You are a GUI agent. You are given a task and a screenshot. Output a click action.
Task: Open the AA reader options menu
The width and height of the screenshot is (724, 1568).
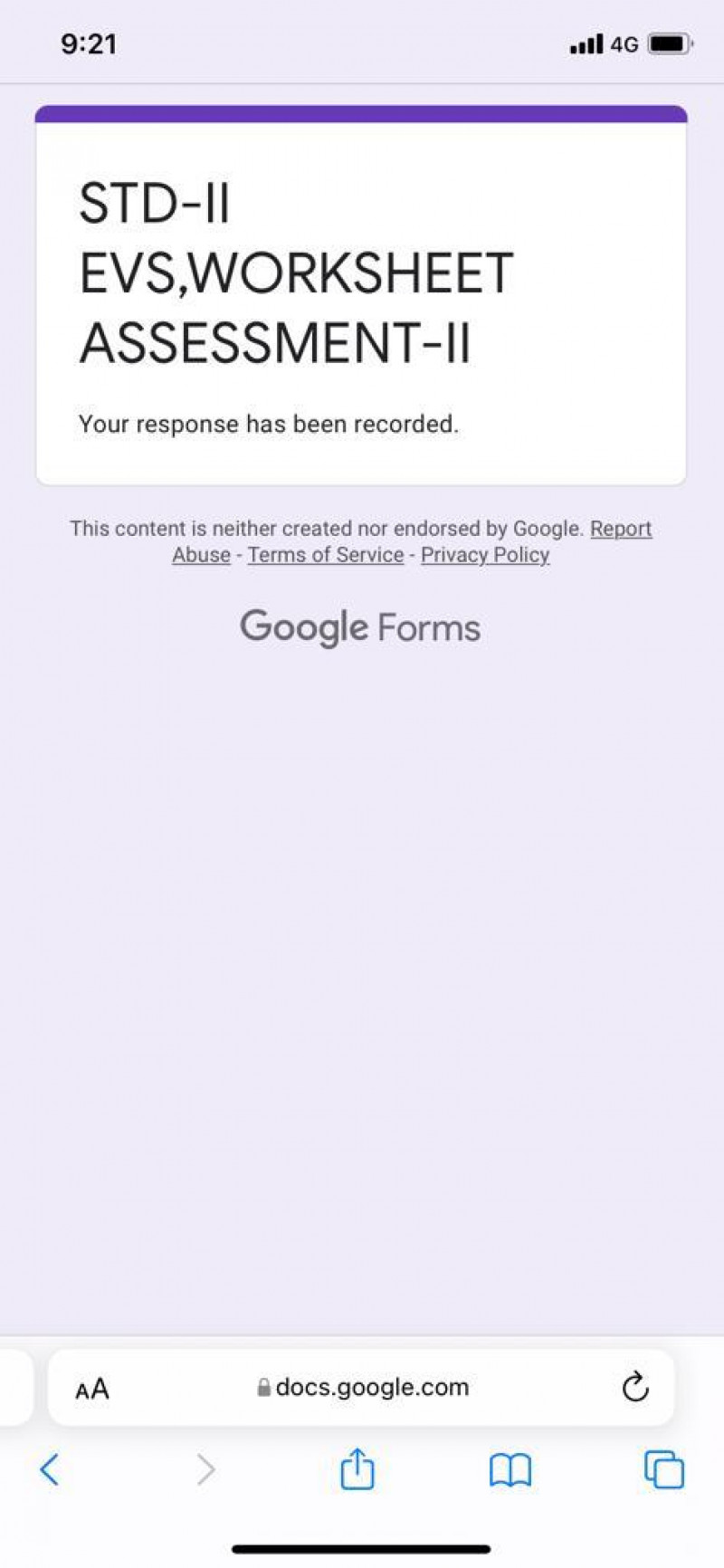(92, 1388)
